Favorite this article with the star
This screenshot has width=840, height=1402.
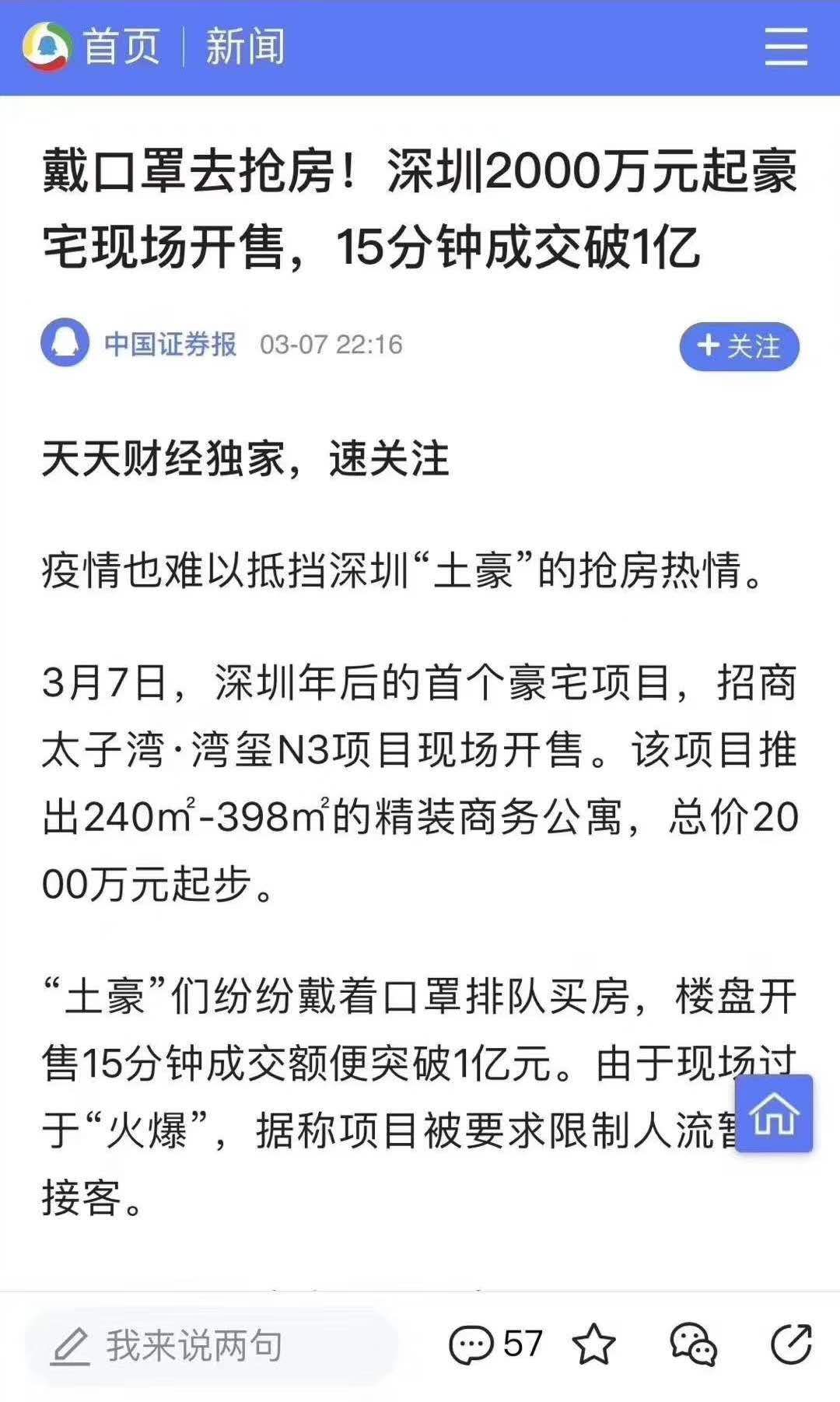593,1344
